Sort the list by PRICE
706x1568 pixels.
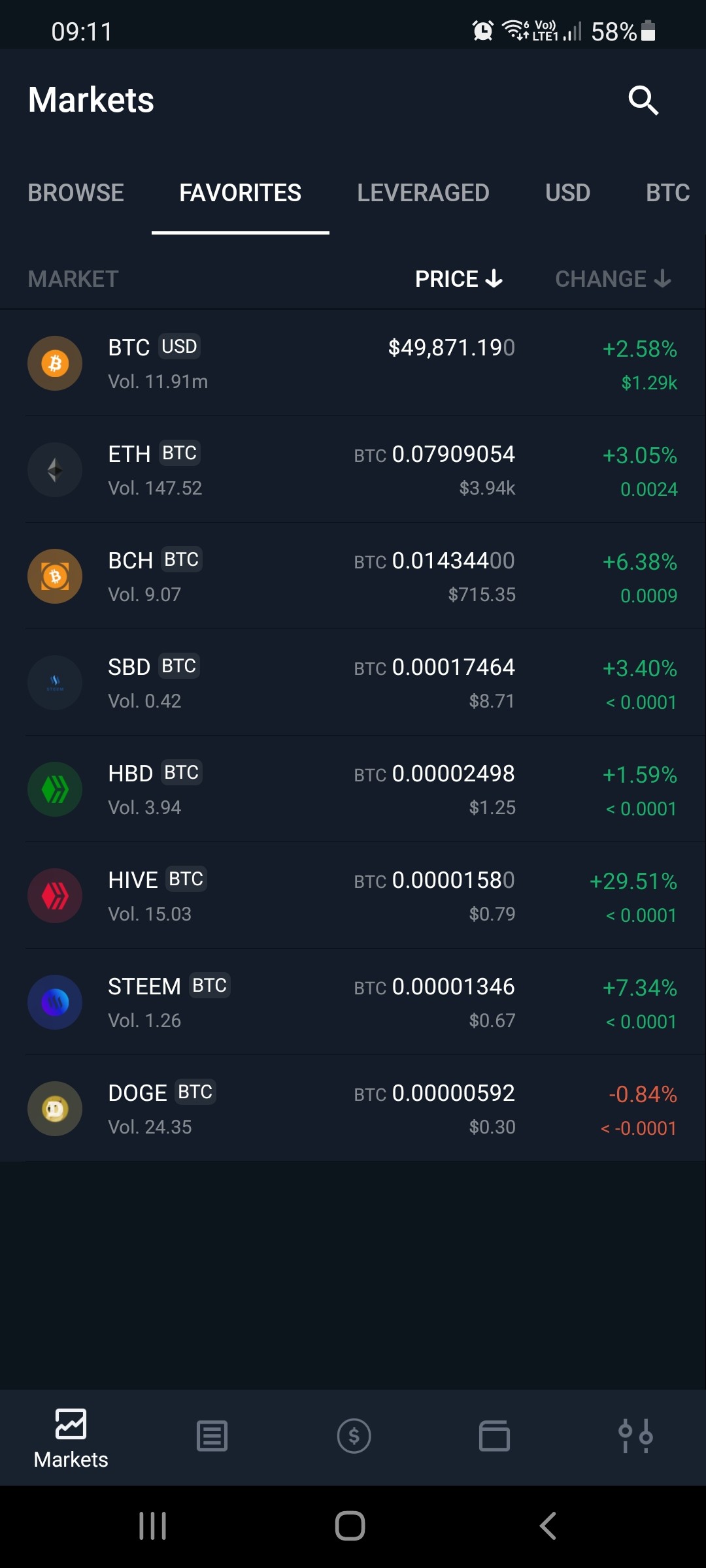click(459, 279)
